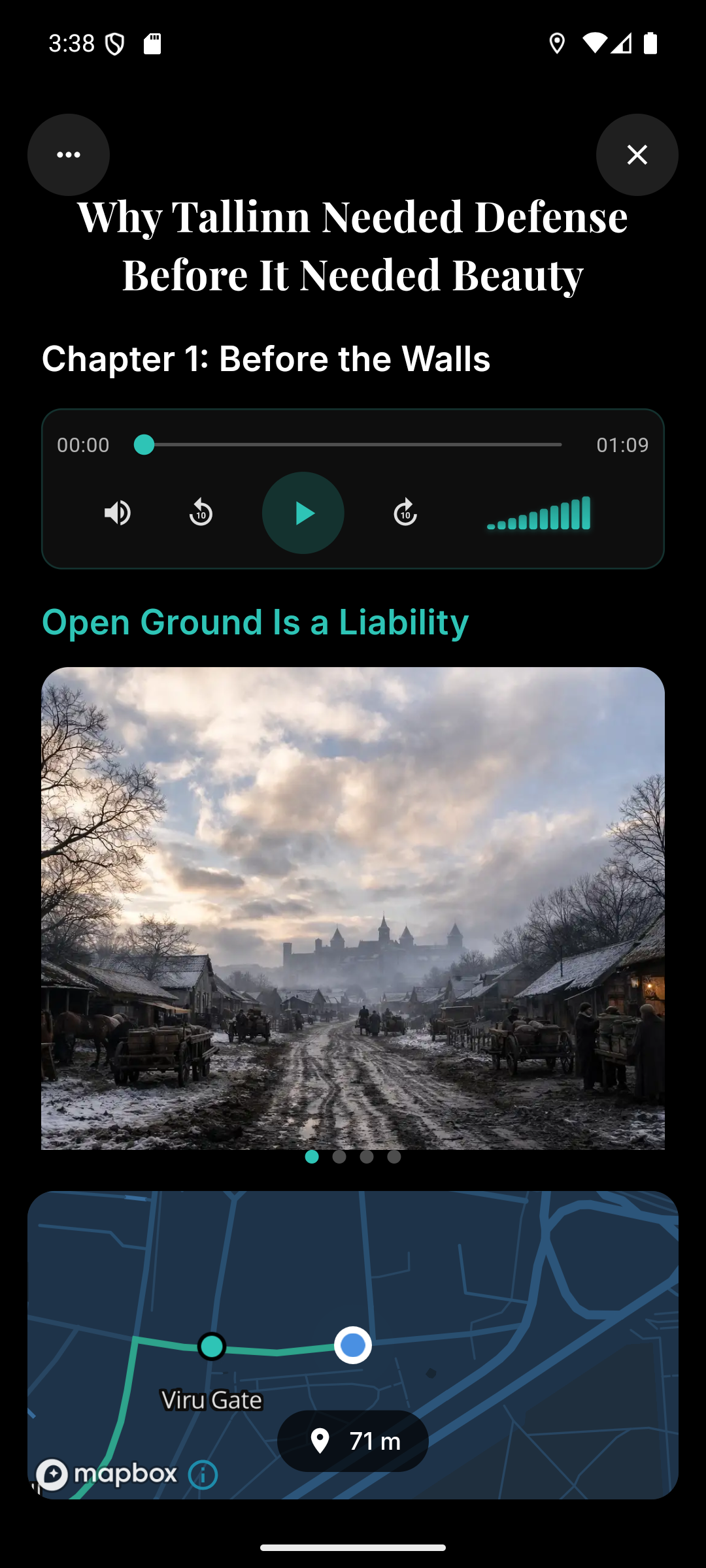Select the teal route stop marker
The image size is (706, 1568).
[x=212, y=1347]
